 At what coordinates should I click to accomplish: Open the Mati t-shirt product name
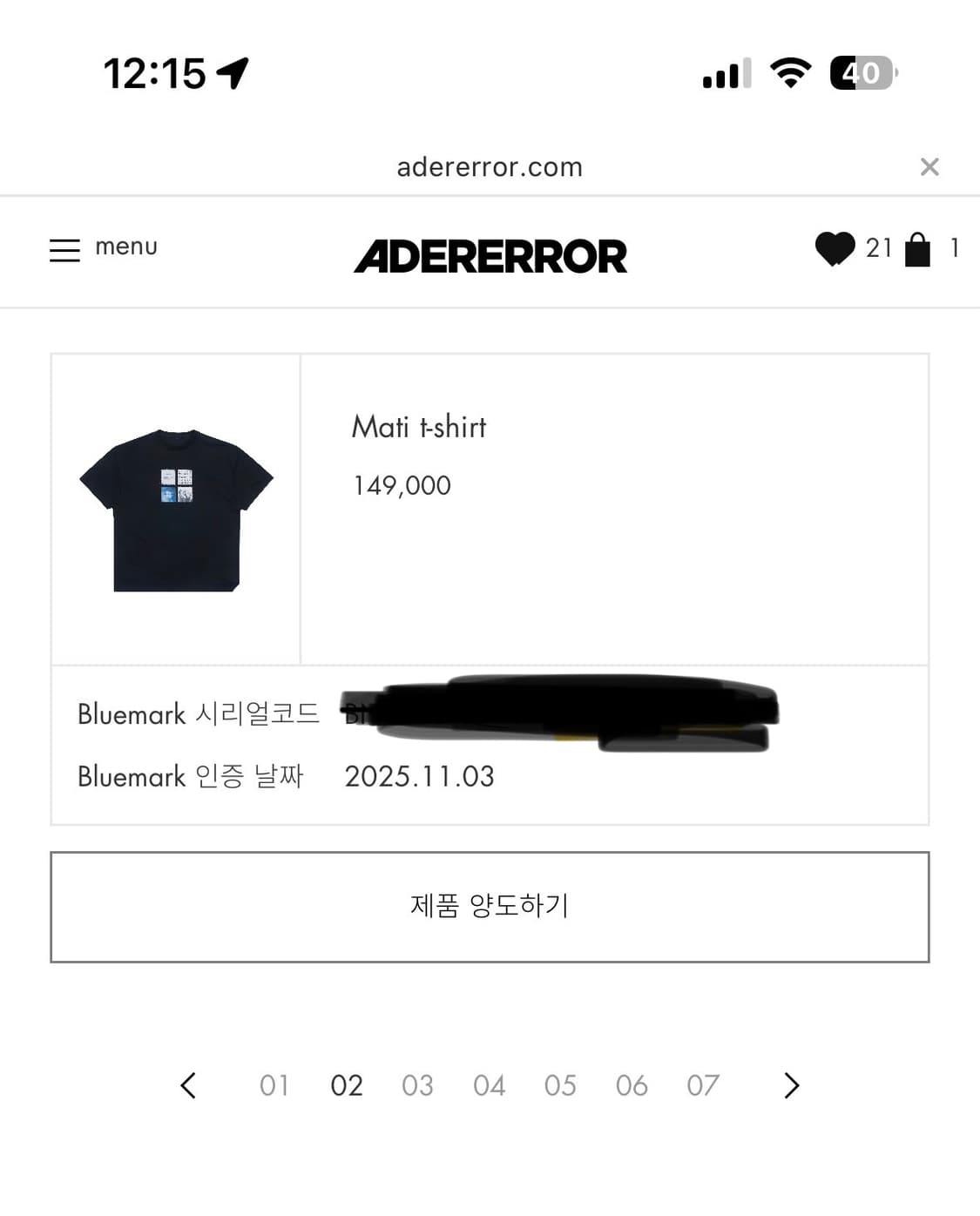(x=418, y=427)
